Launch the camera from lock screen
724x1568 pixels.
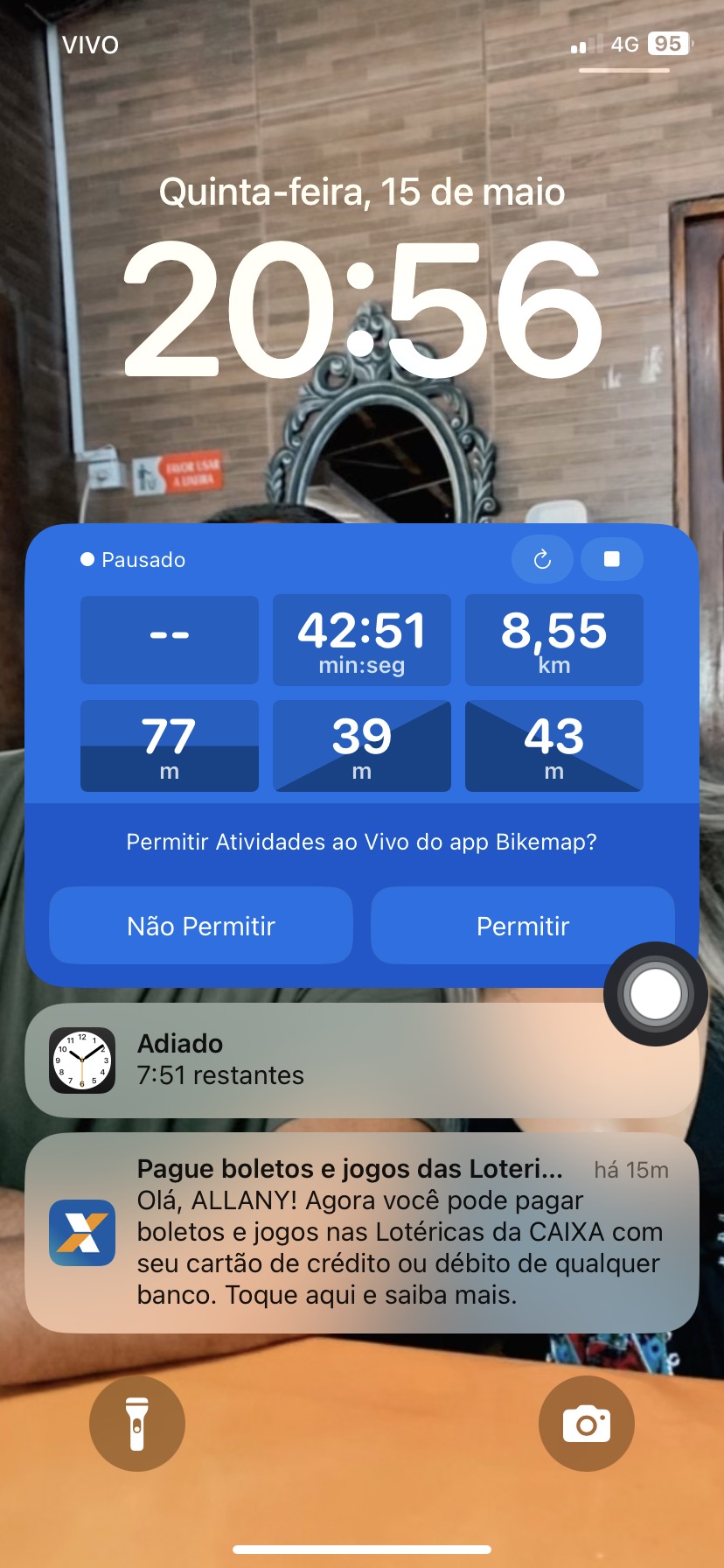pos(587,1424)
